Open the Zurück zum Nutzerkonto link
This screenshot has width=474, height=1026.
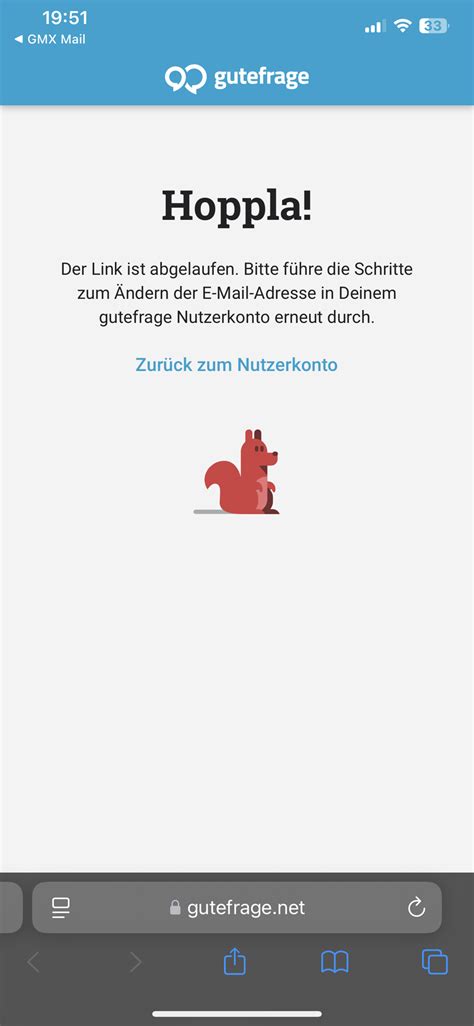[236, 364]
